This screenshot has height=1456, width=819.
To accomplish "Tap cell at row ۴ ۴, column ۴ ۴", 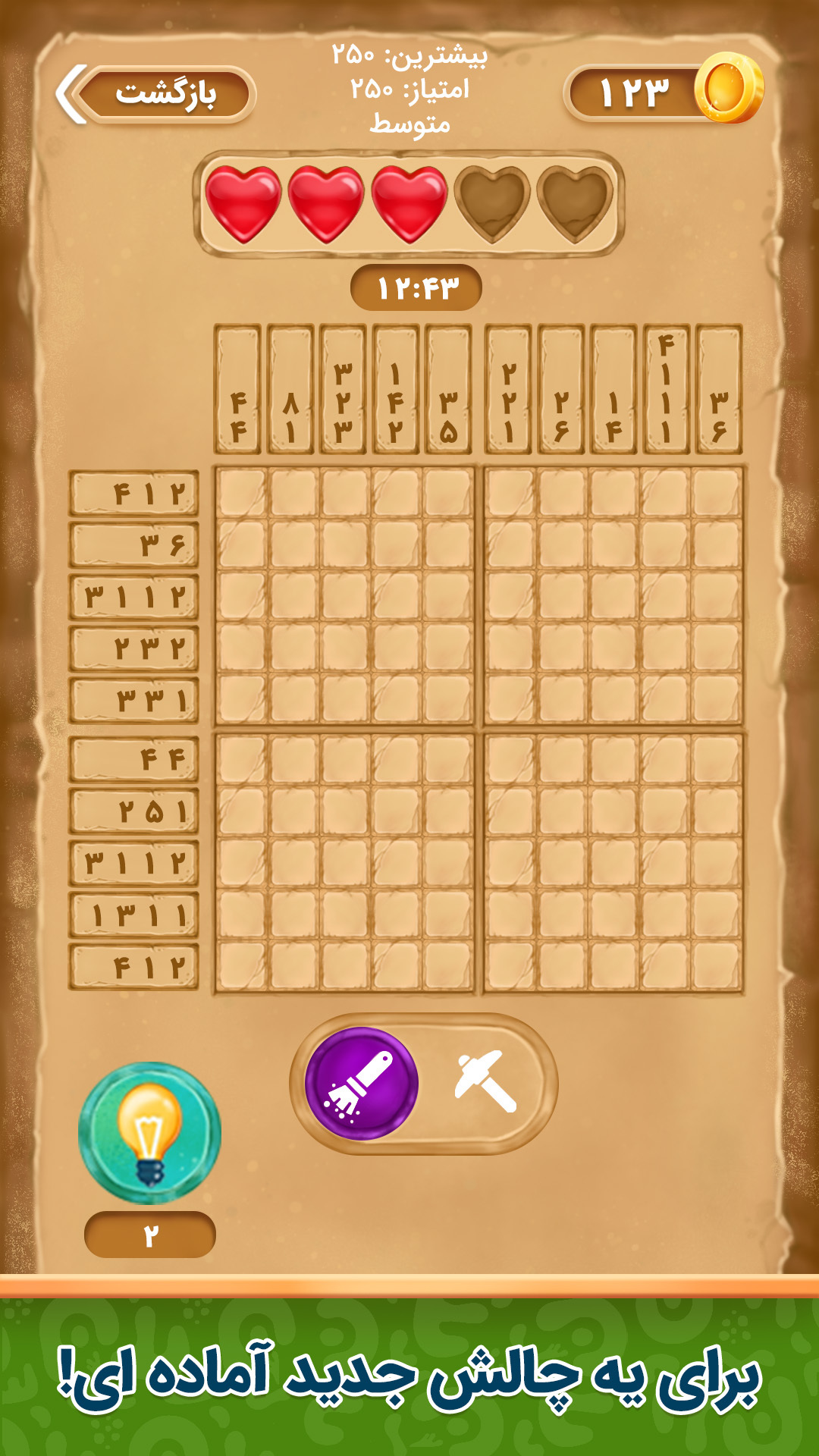I will coord(240,760).
